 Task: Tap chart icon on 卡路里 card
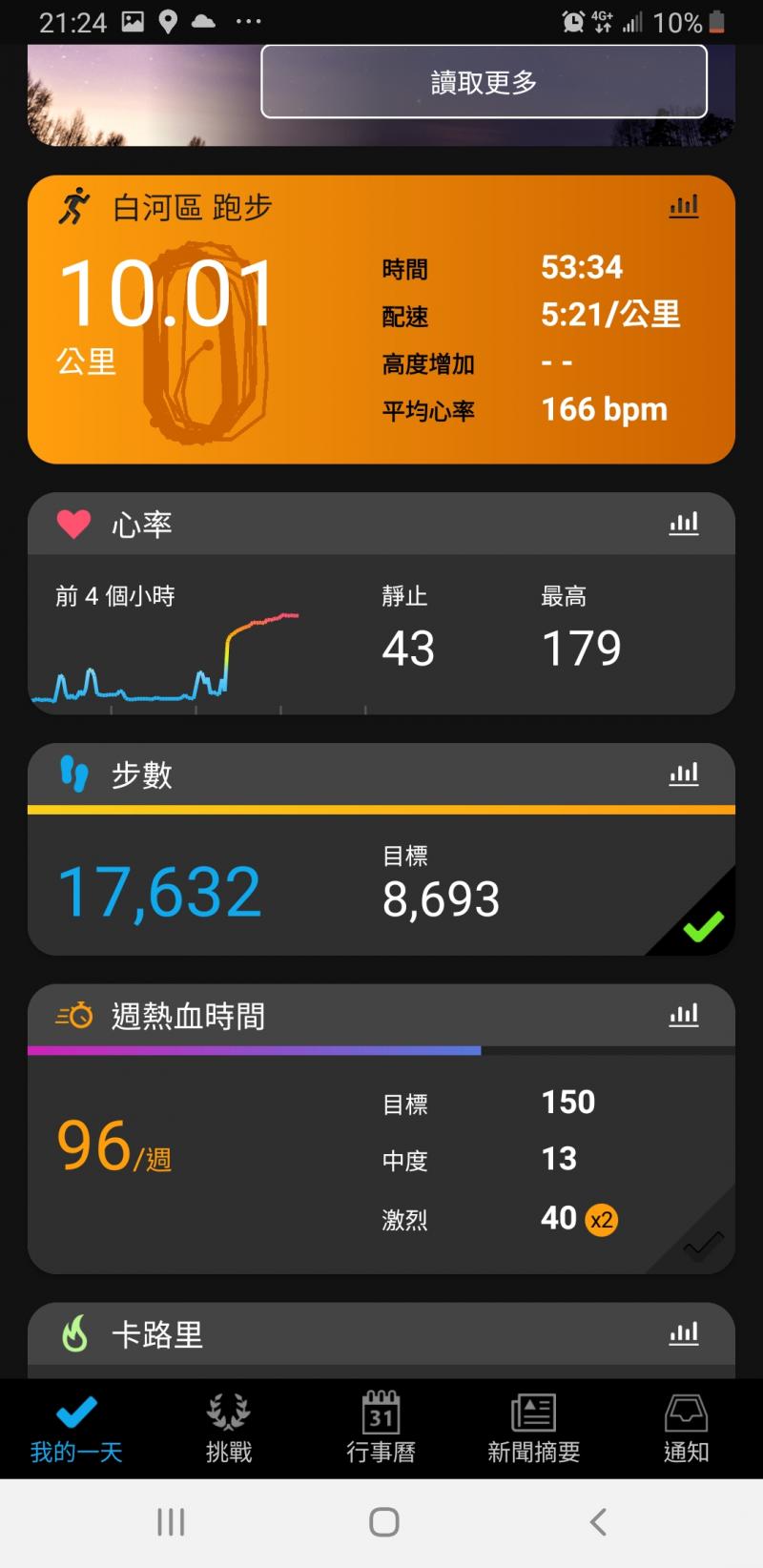point(683,1333)
